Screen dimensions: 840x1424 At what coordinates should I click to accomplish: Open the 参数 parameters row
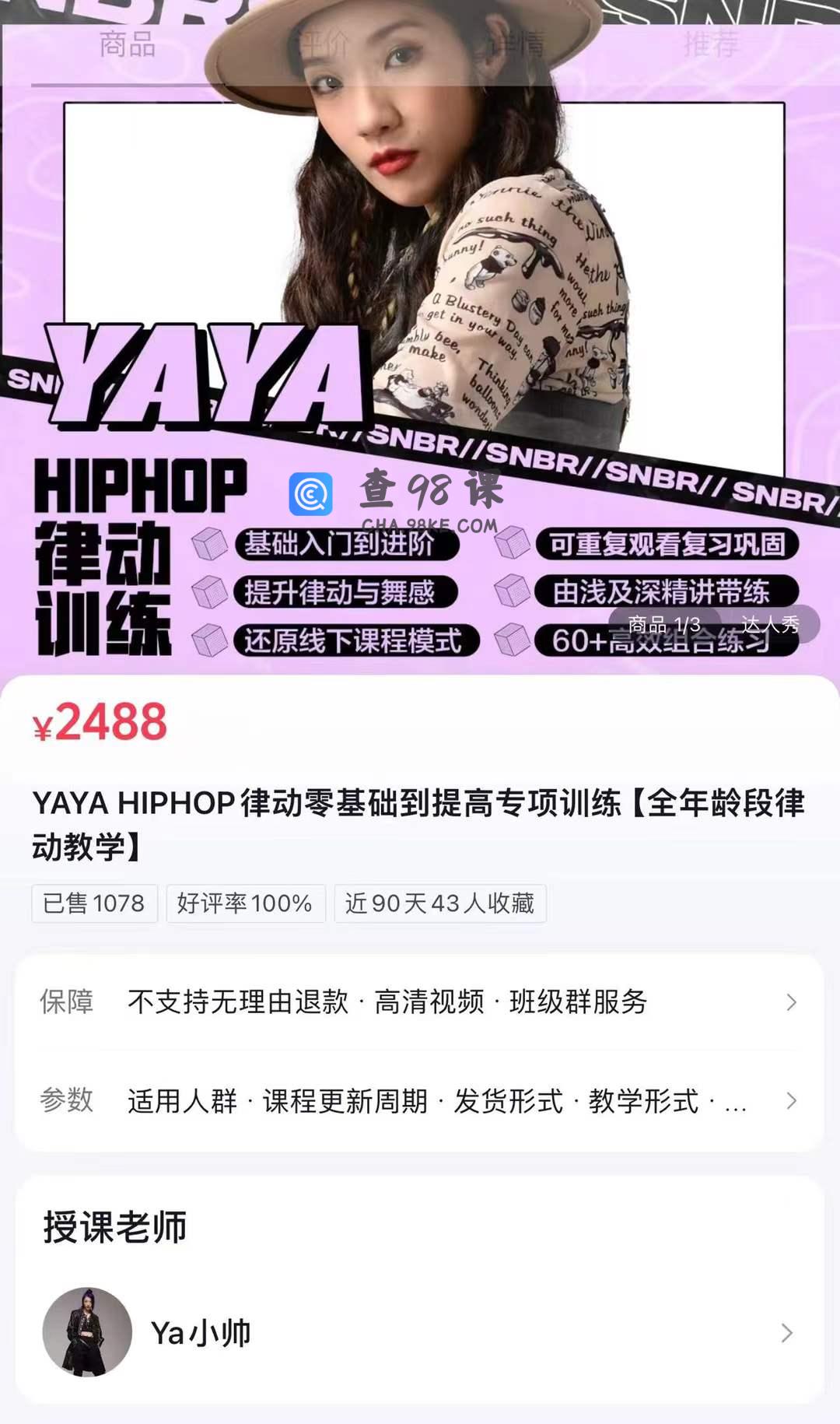(x=420, y=1101)
